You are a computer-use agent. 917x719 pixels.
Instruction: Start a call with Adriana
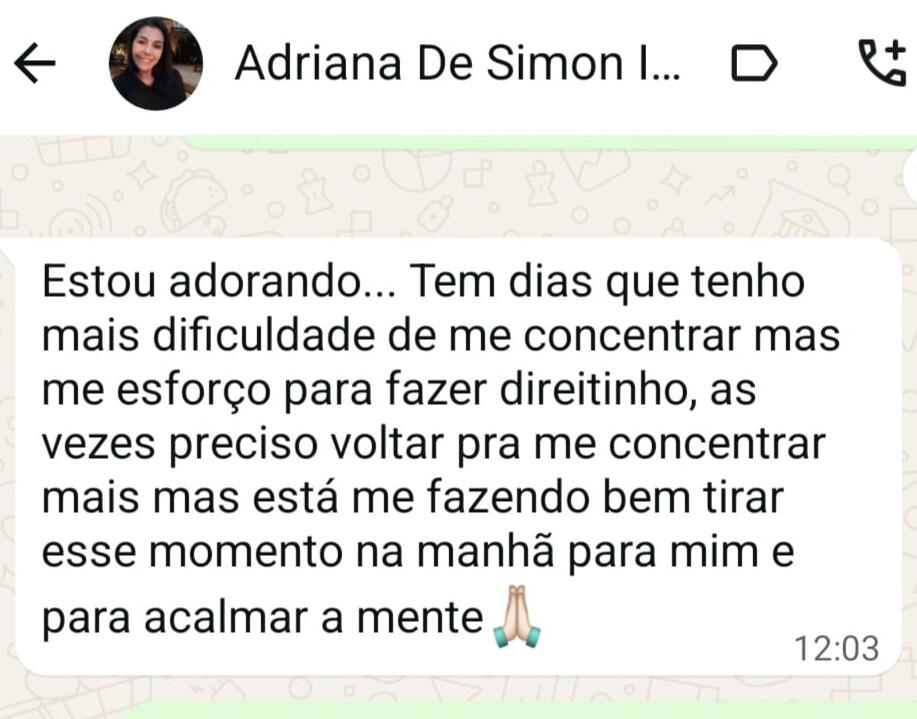coord(881,63)
